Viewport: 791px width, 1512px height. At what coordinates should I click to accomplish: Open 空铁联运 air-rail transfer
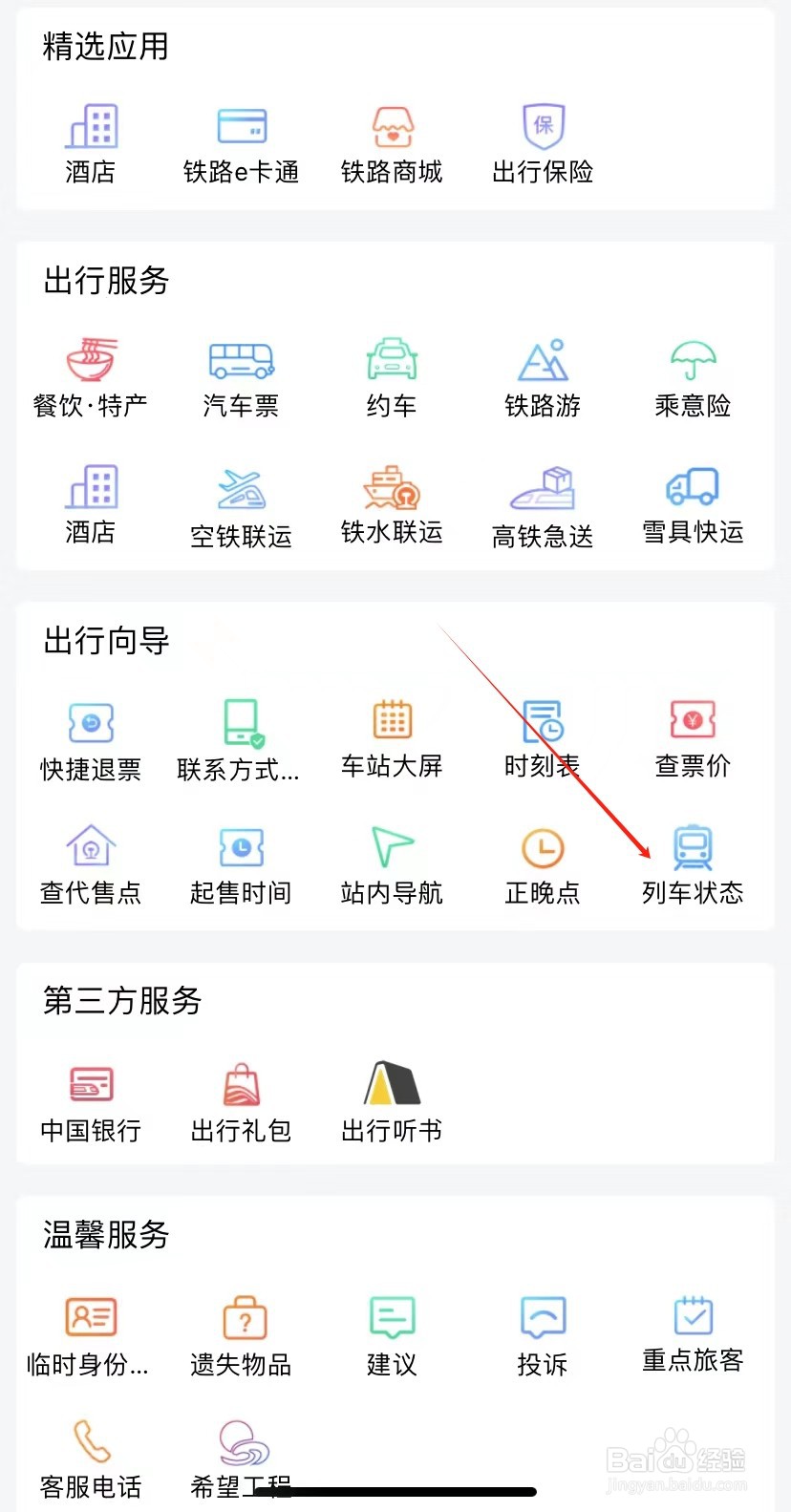pos(241,506)
